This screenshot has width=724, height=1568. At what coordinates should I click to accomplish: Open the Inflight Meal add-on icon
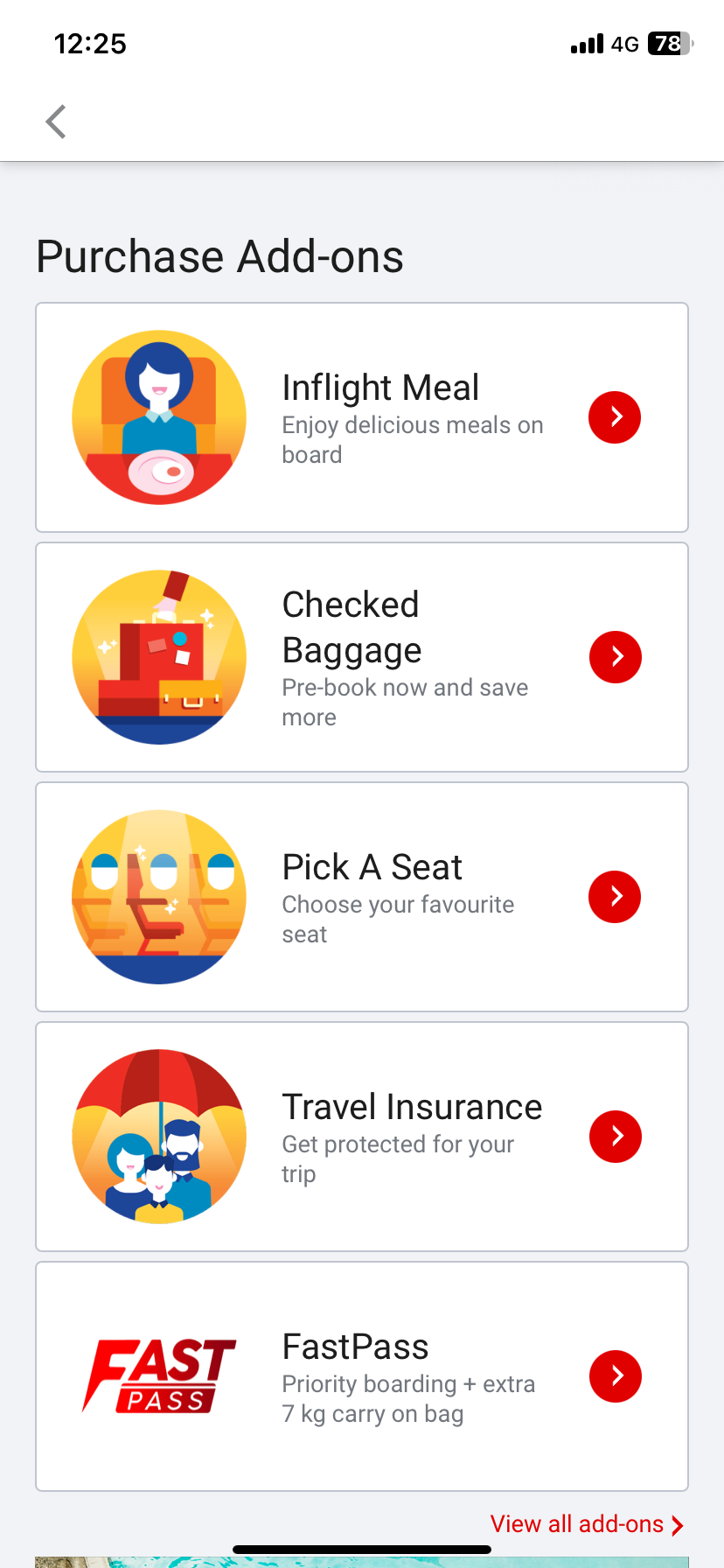pos(158,417)
